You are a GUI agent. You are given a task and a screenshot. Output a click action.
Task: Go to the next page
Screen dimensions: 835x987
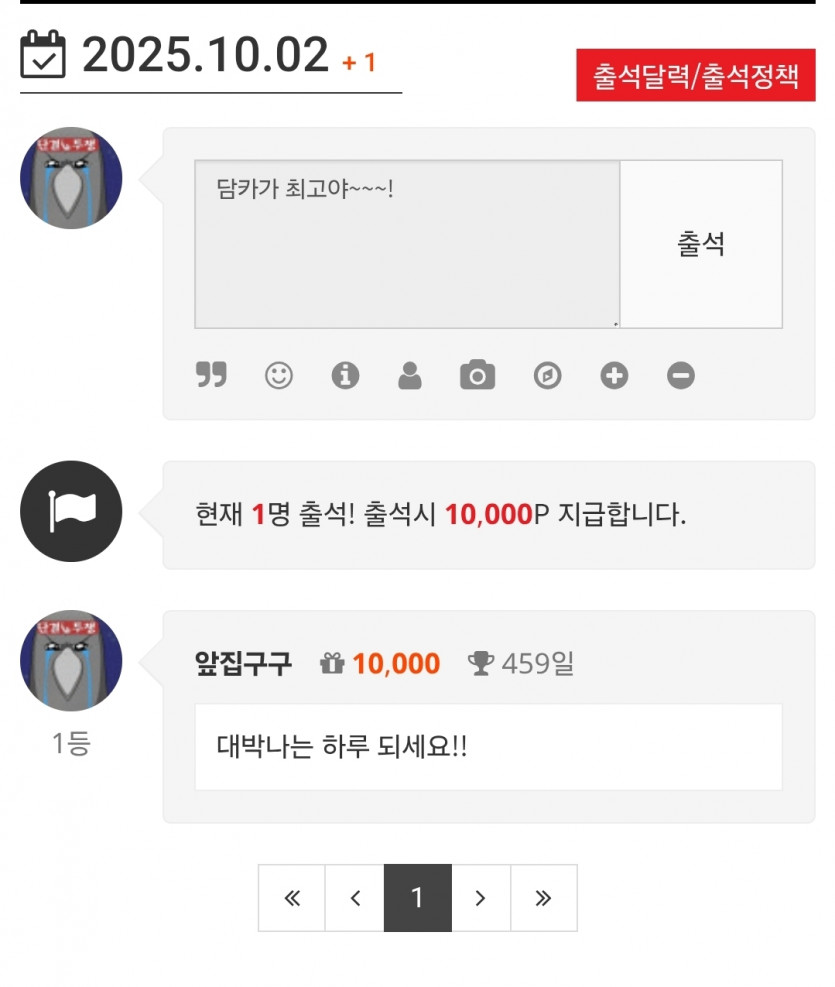point(480,898)
